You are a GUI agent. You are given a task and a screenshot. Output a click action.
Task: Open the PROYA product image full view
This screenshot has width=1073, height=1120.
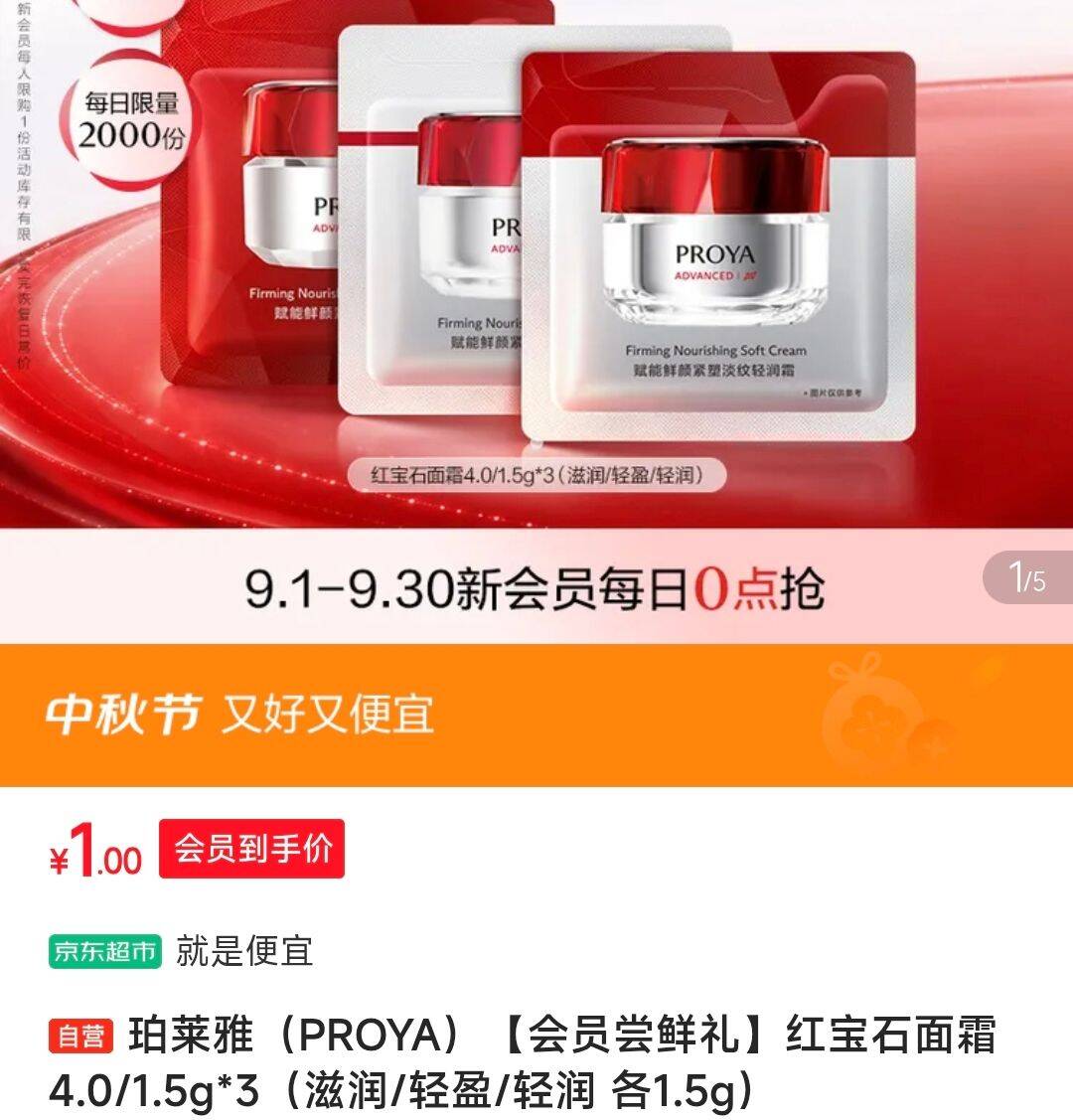point(536,321)
